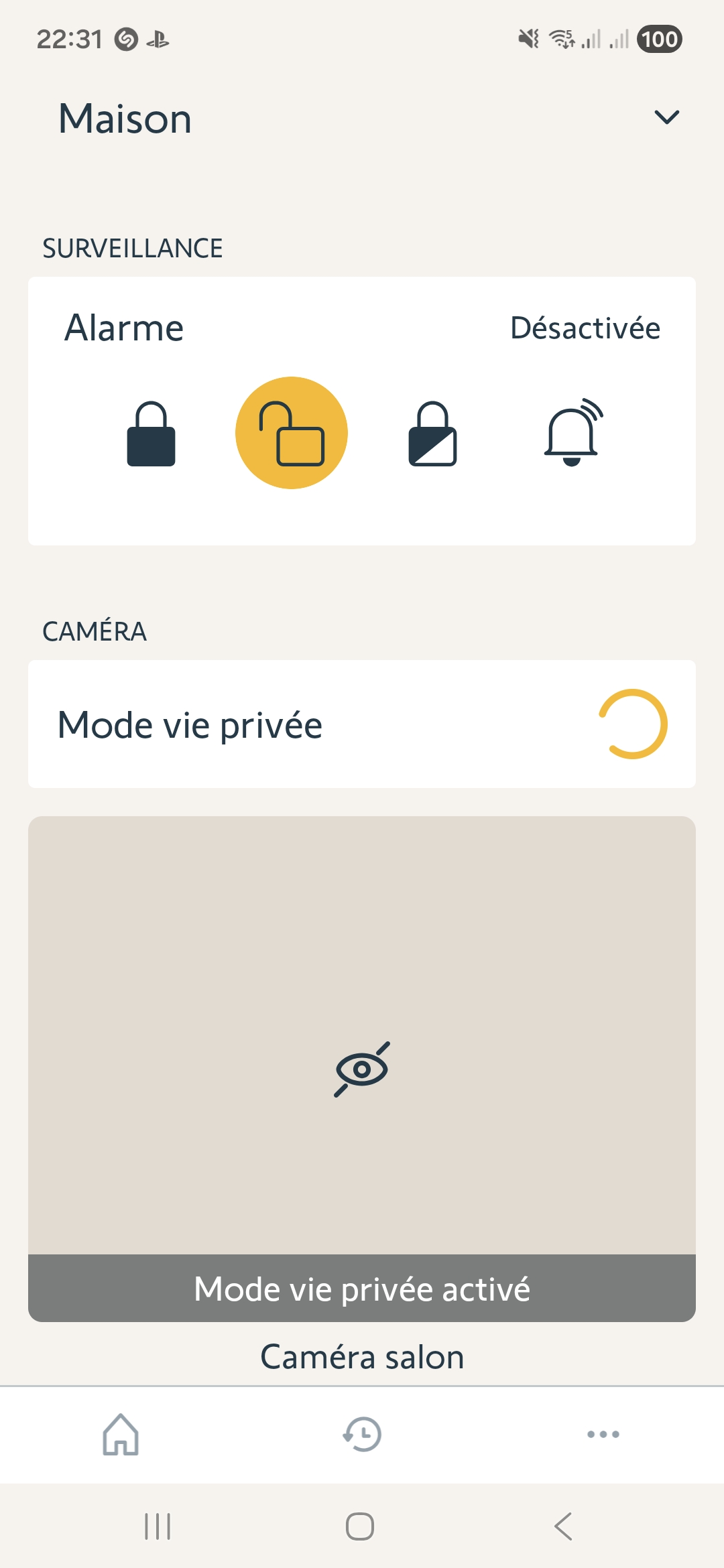Screen dimensions: 724x1568
Task: Show recent apps from navigation bar
Action: [158, 1526]
